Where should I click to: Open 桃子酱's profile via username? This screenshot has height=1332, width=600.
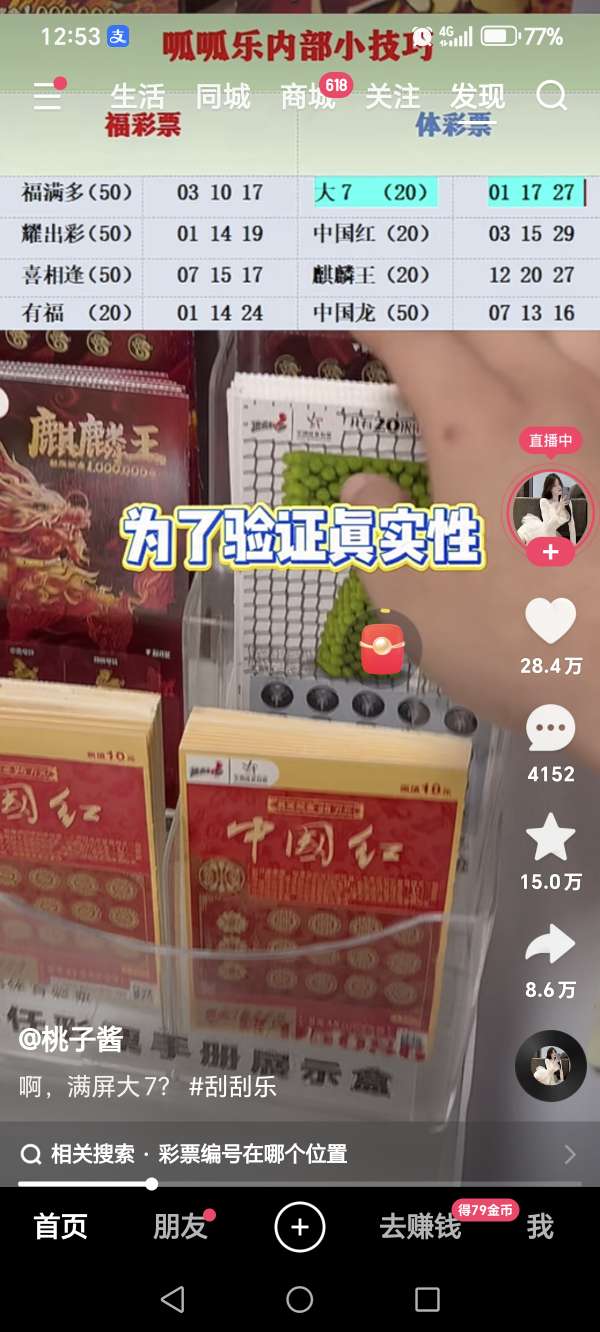tap(70, 1040)
